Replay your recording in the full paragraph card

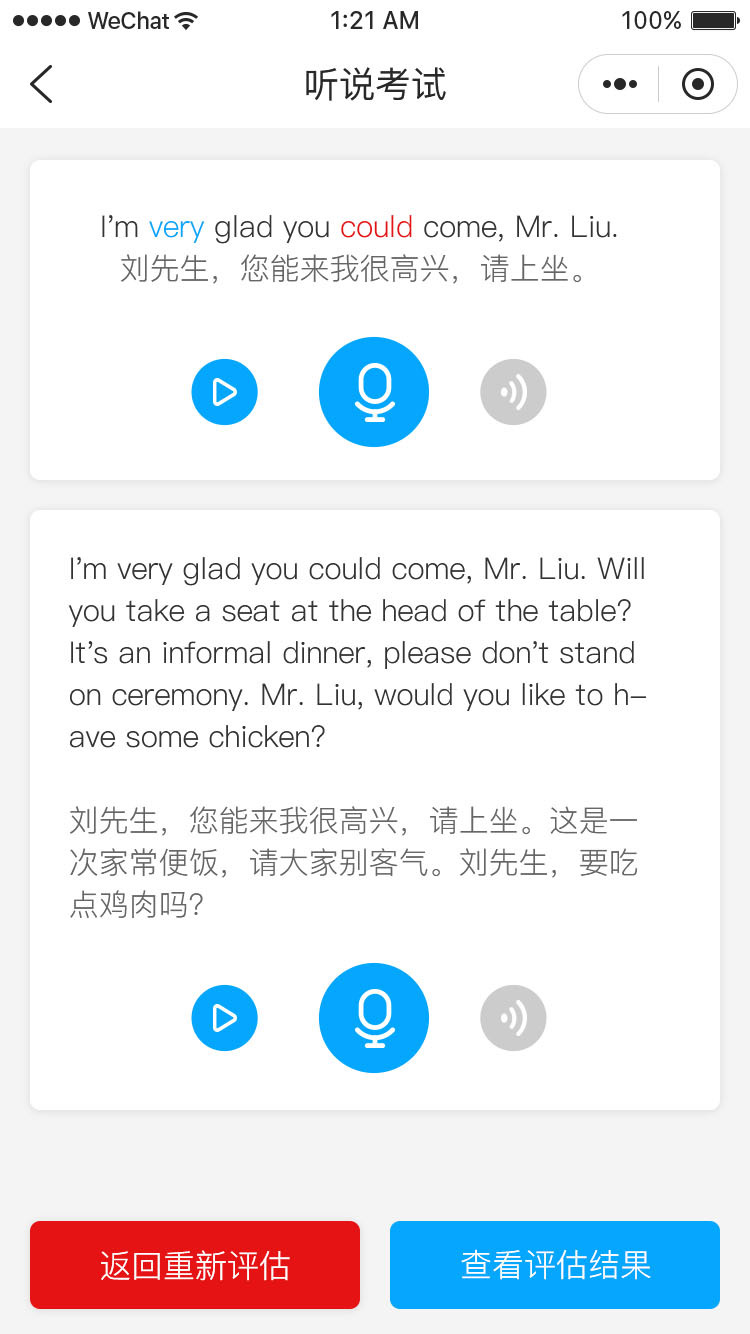[x=513, y=1018]
